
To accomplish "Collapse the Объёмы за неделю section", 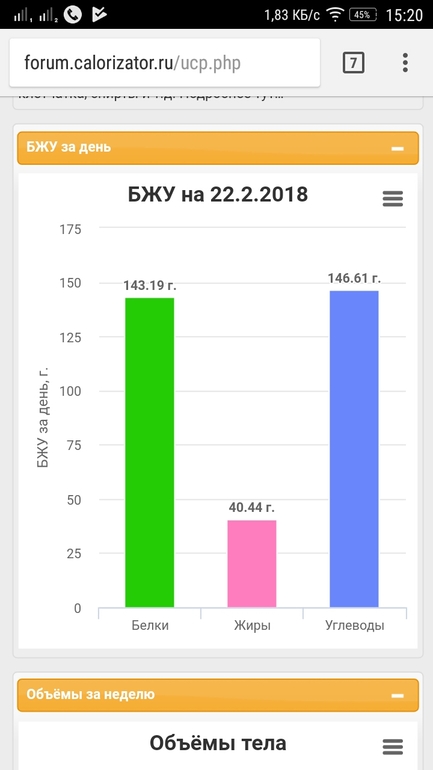I will 398,695.
